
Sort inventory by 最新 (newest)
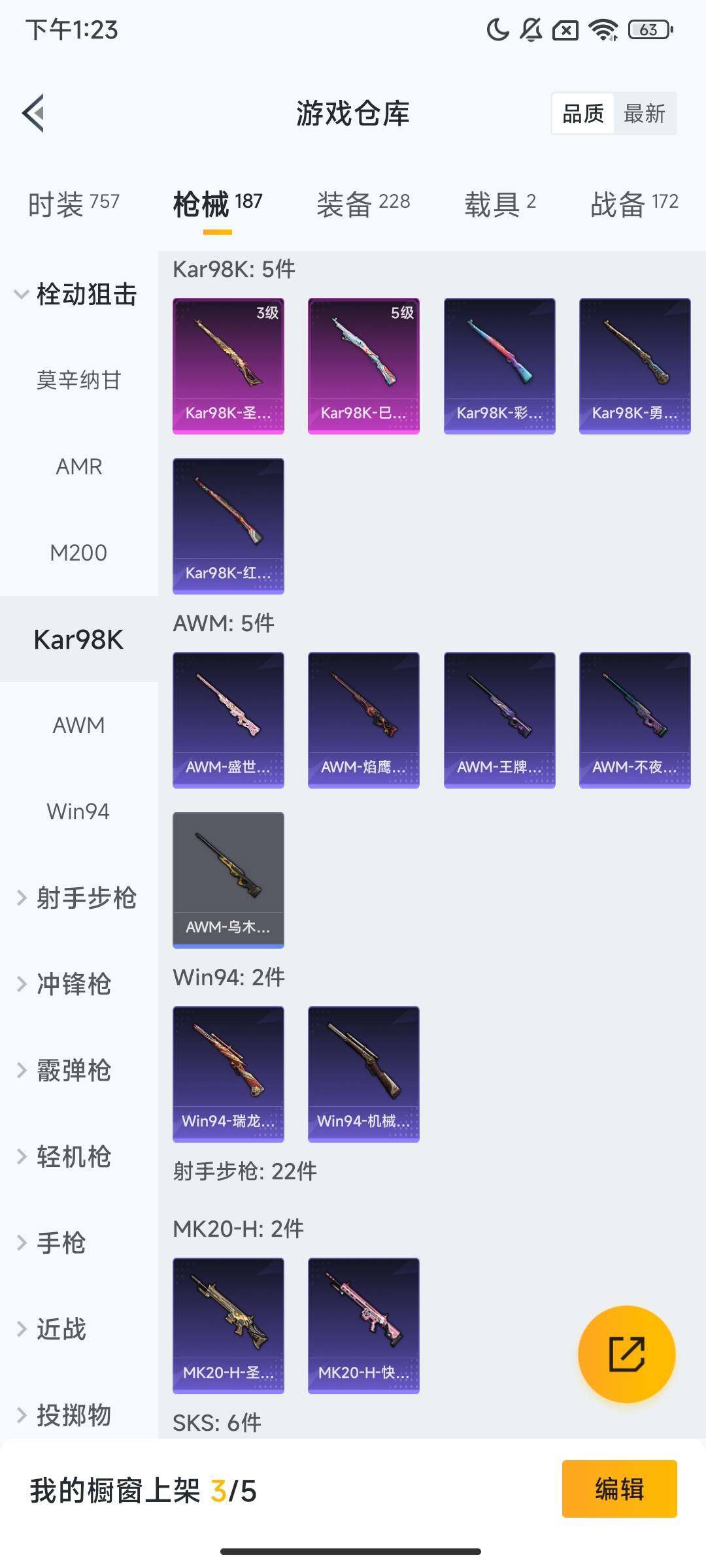(646, 113)
